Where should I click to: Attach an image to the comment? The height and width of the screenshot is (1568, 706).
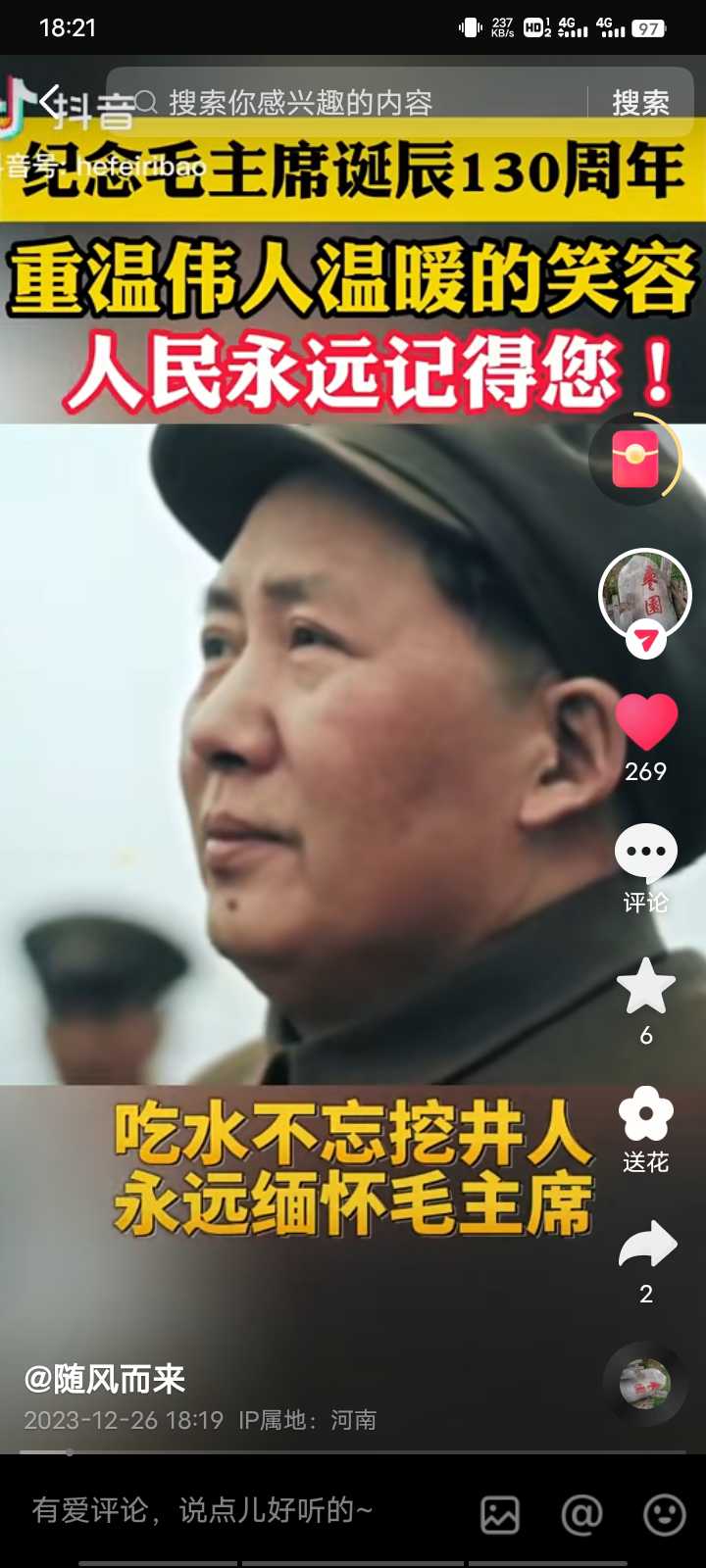click(499, 1515)
